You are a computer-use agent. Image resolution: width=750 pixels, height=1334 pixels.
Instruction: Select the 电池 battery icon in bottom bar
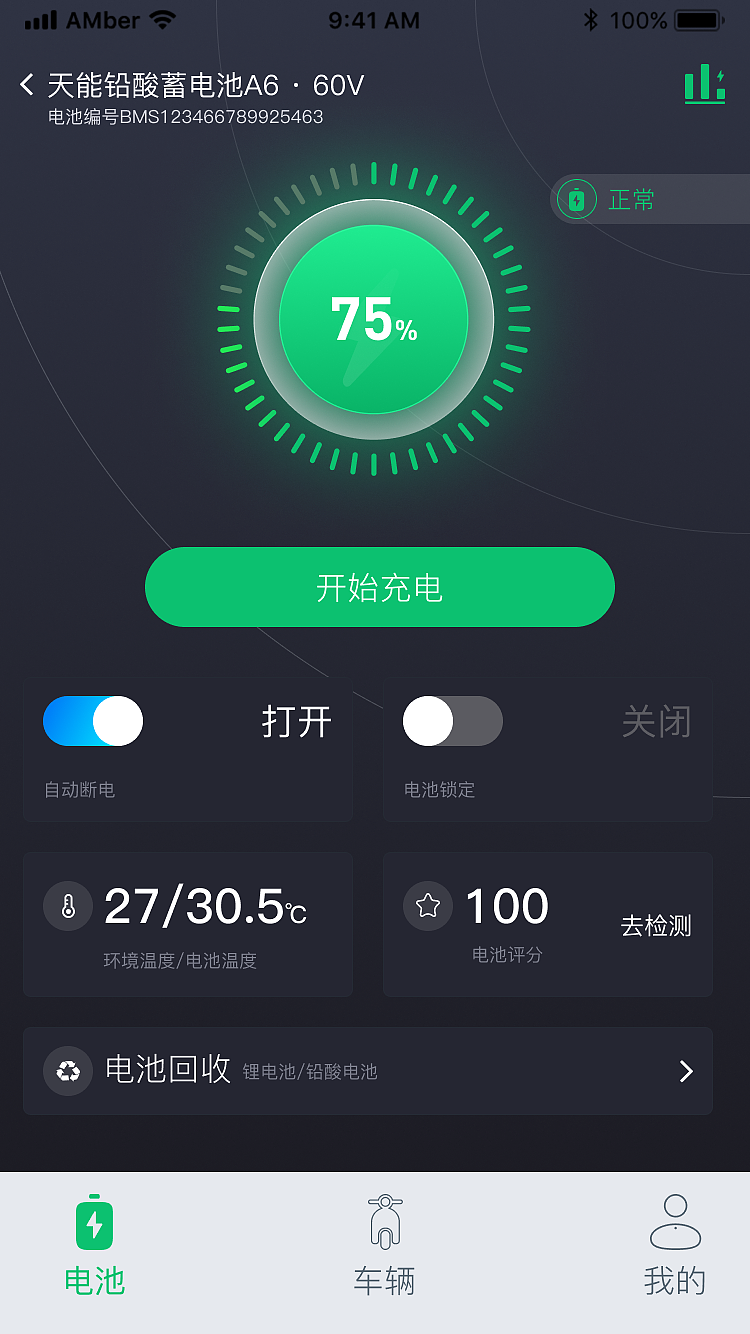point(94,1222)
